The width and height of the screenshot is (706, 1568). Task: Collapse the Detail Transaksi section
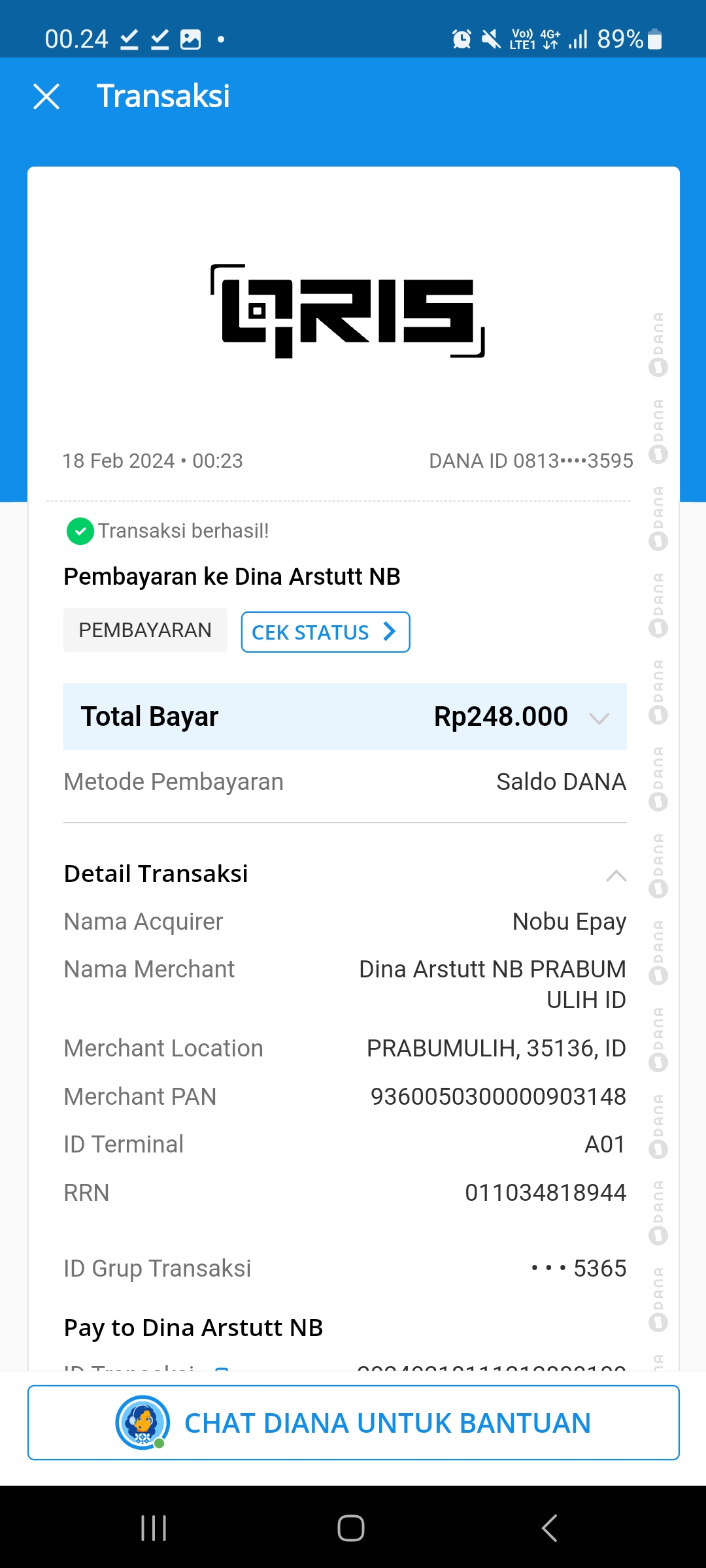616,875
